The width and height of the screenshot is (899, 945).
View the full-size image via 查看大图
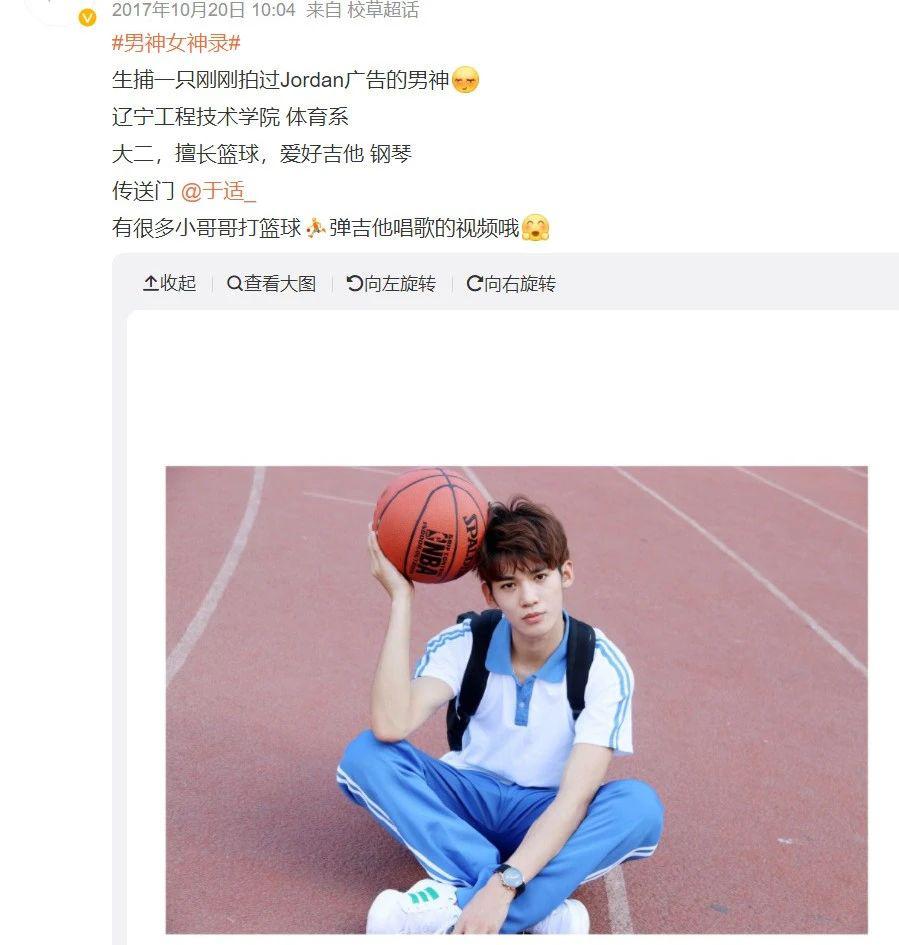[271, 284]
